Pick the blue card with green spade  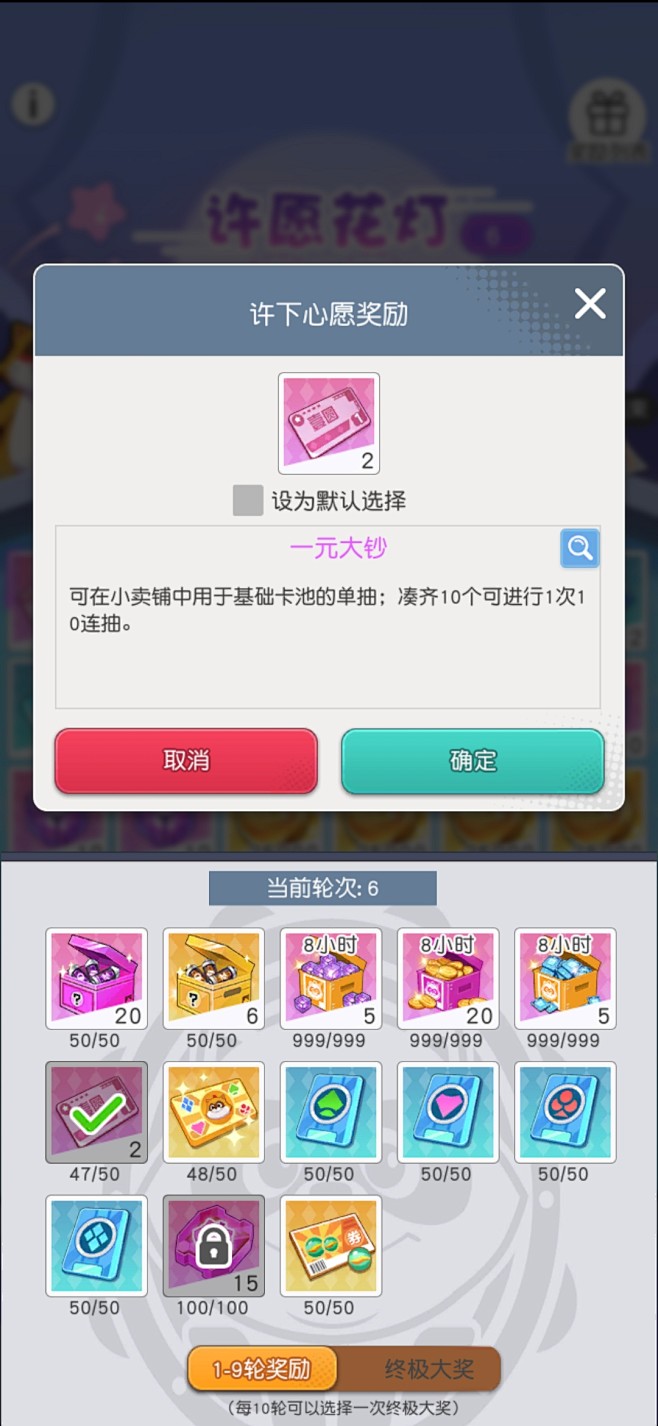pyautogui.click(x=330, y=1111)
